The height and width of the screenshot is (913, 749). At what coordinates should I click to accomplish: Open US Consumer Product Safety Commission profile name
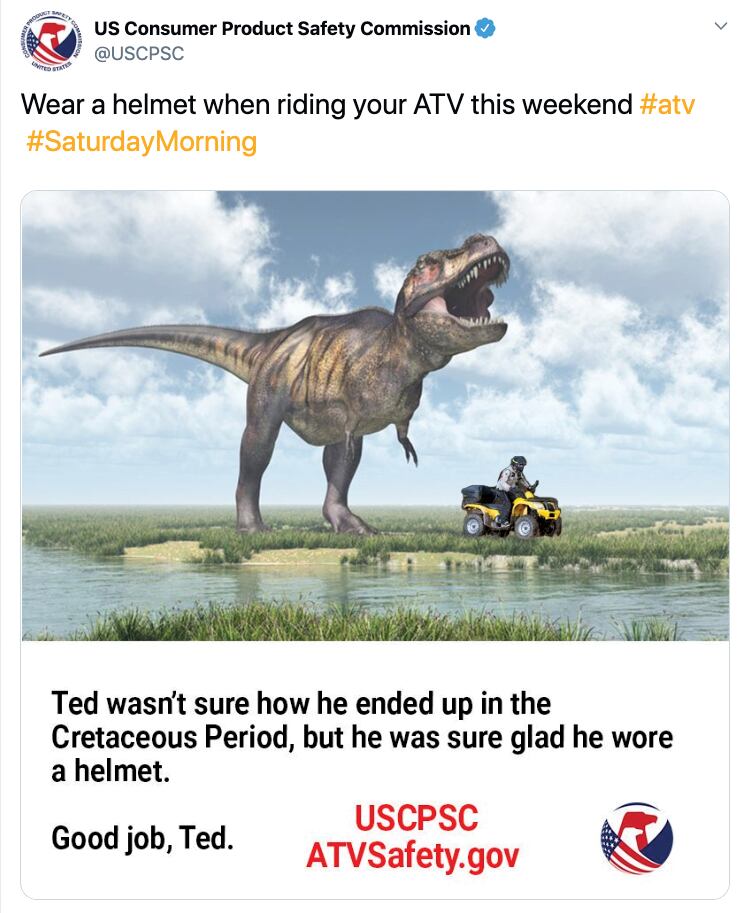point(281,29)
